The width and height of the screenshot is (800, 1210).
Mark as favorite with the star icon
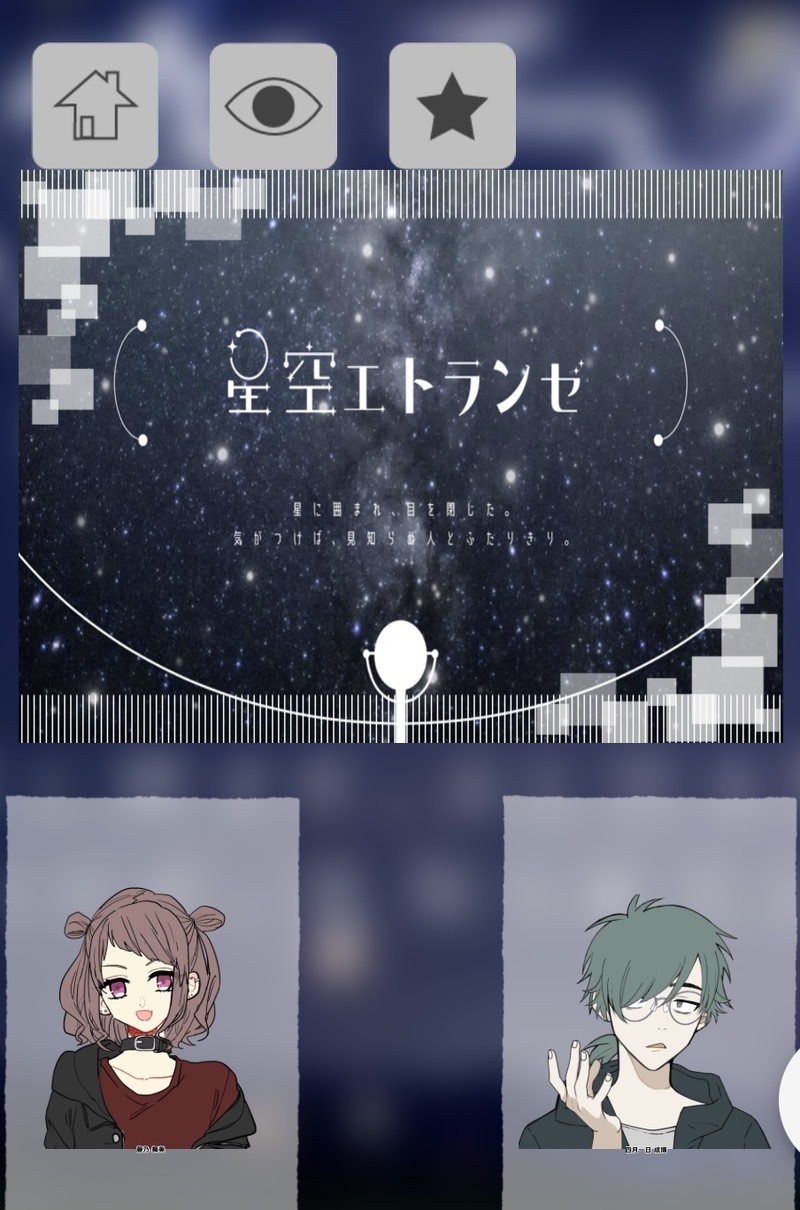[x=452, y=106]
